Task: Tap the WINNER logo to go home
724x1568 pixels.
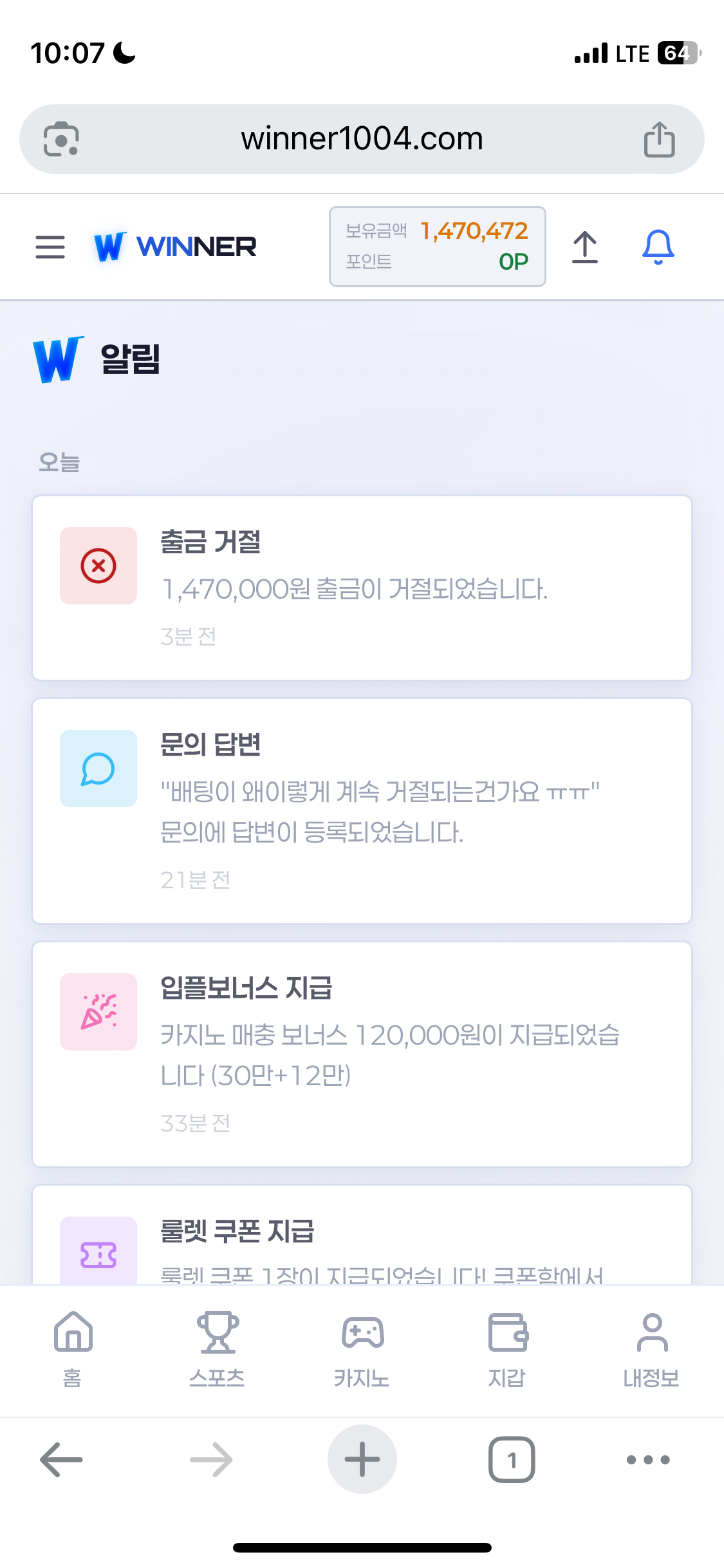Action: pyautogui.click(x=175, y=247)
